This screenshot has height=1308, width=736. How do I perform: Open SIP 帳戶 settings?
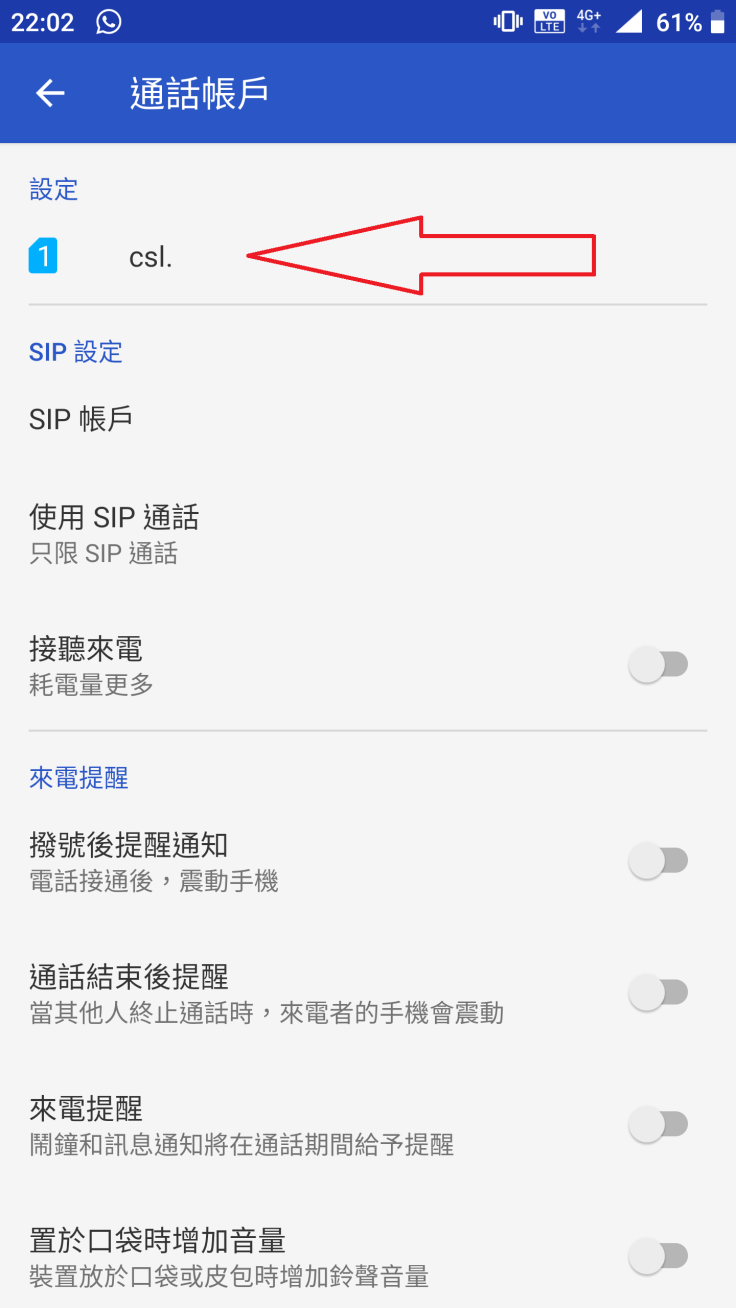pos(81,419)
